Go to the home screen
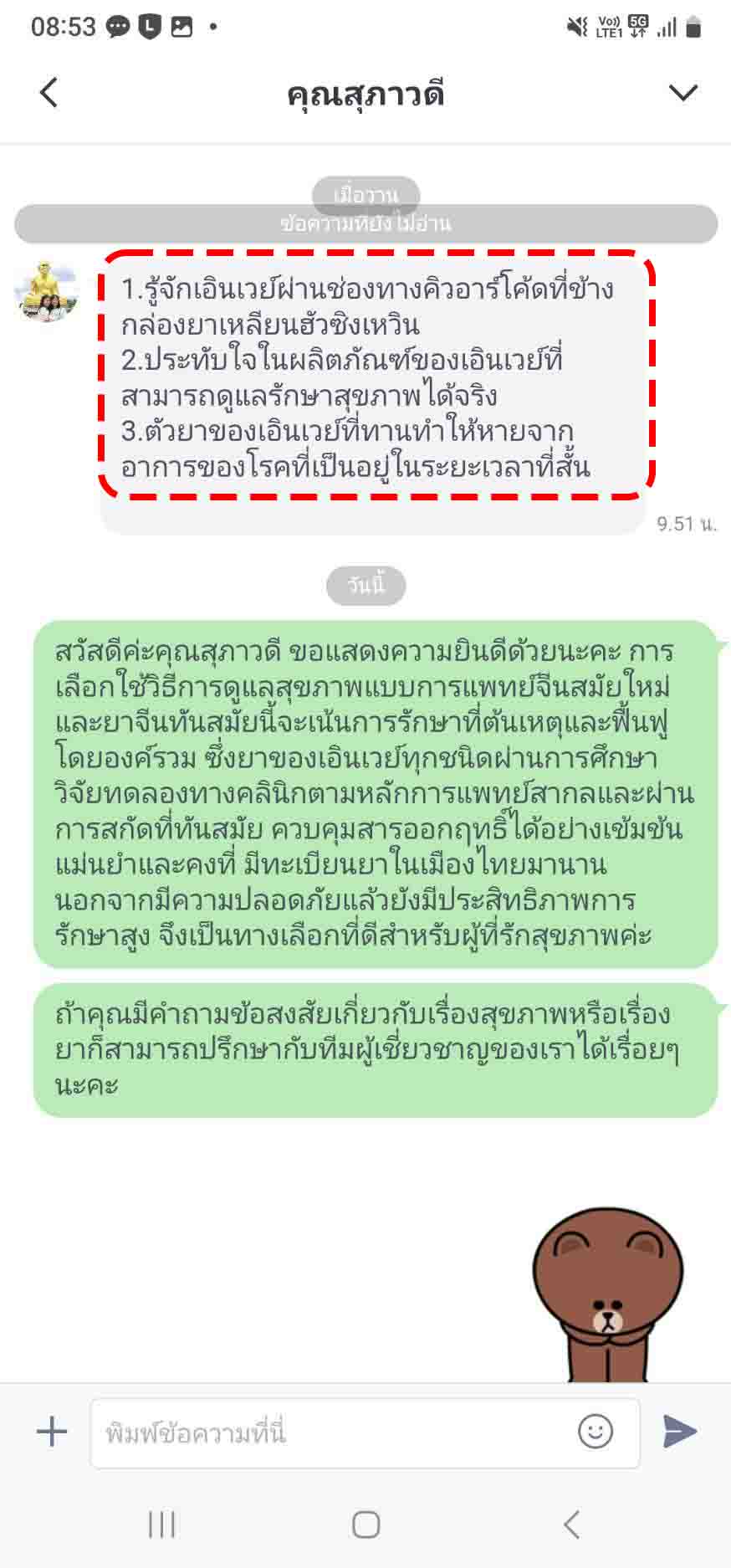The width and height of the screenshot is (731, 1568). tap(365, 1524)
